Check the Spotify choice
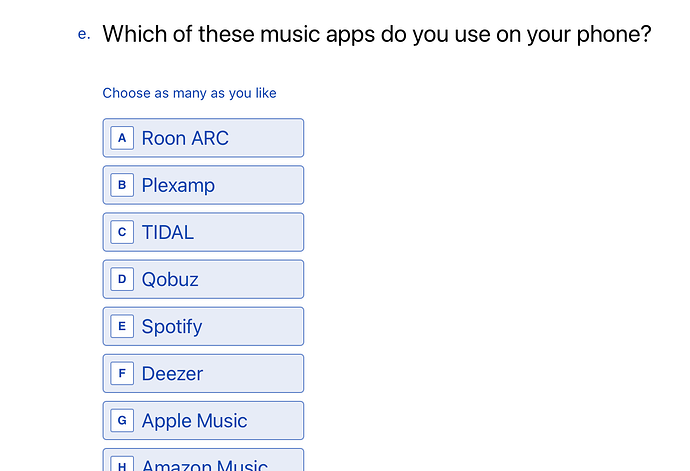The width and height of the screenshot is (690, 471). (203, 326)
